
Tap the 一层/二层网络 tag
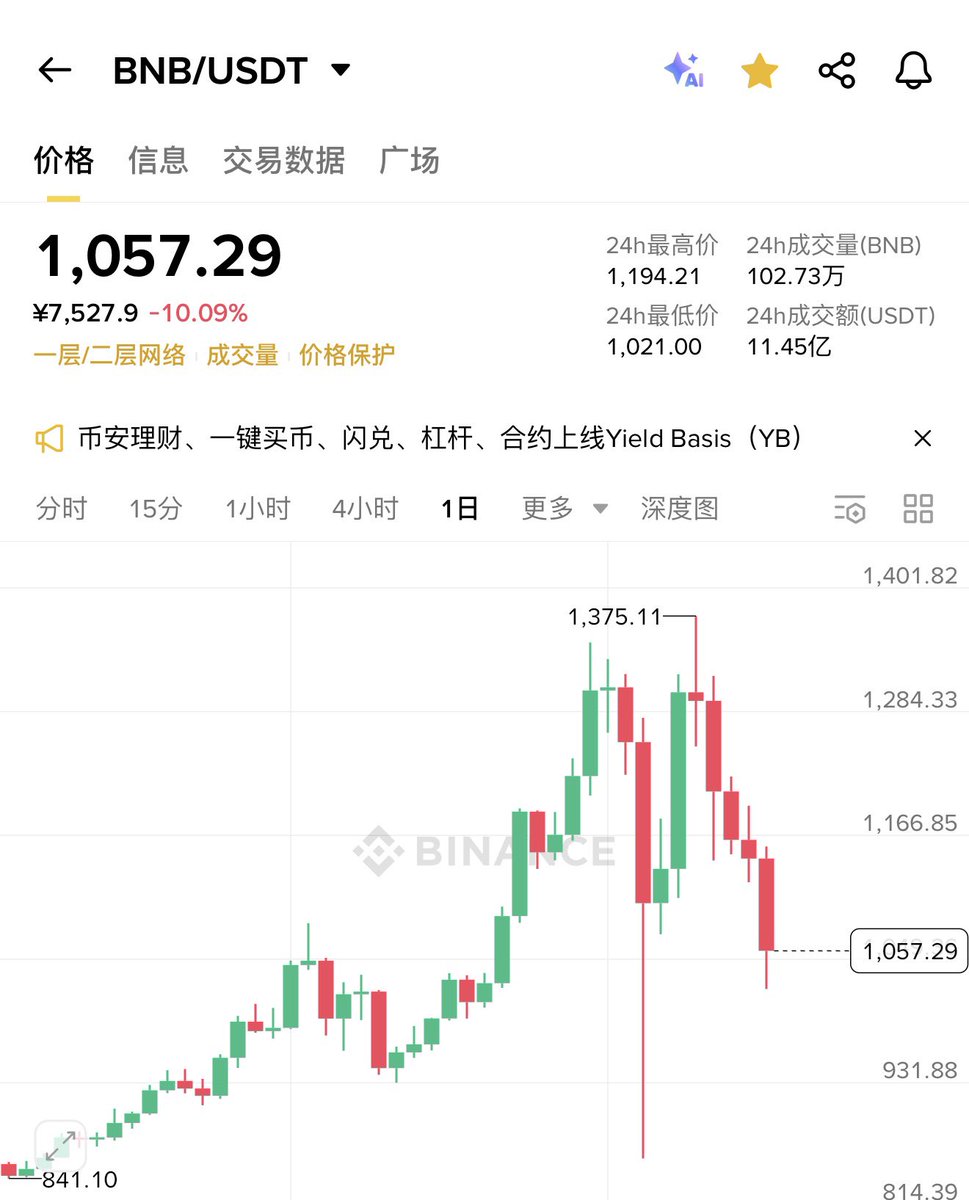109,354
